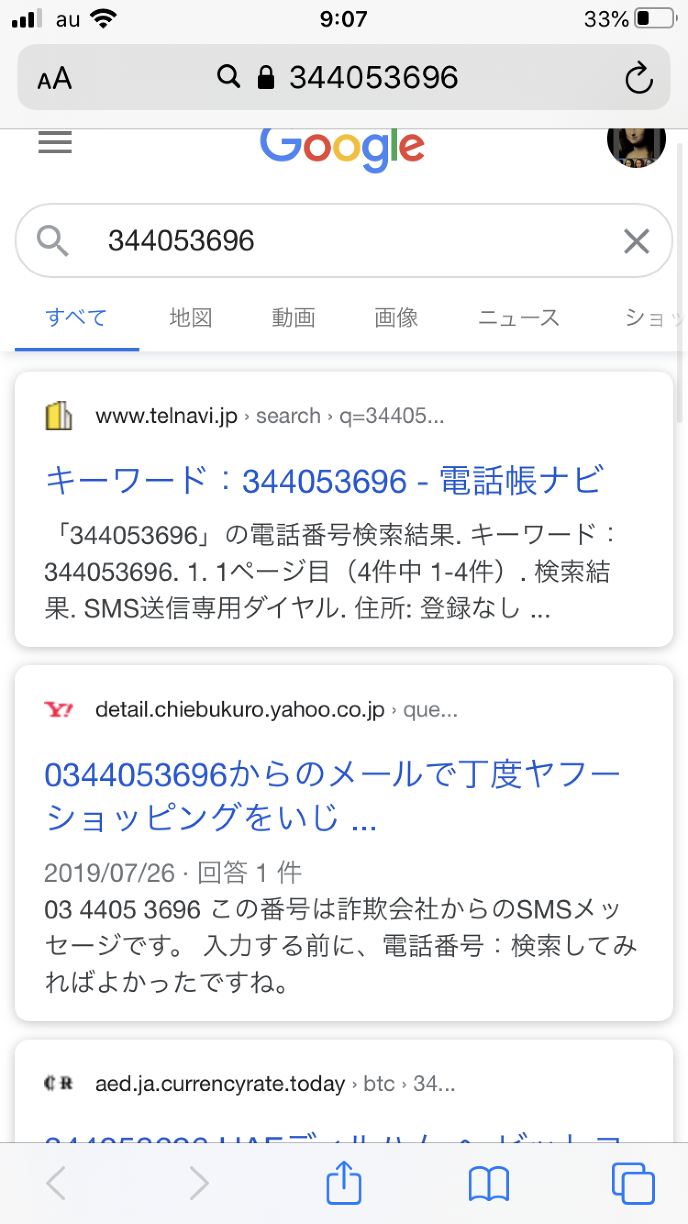The width and height of the screenshot is (688, 1224).
Task: Reload the page
Action: click(x=638, y=78)
